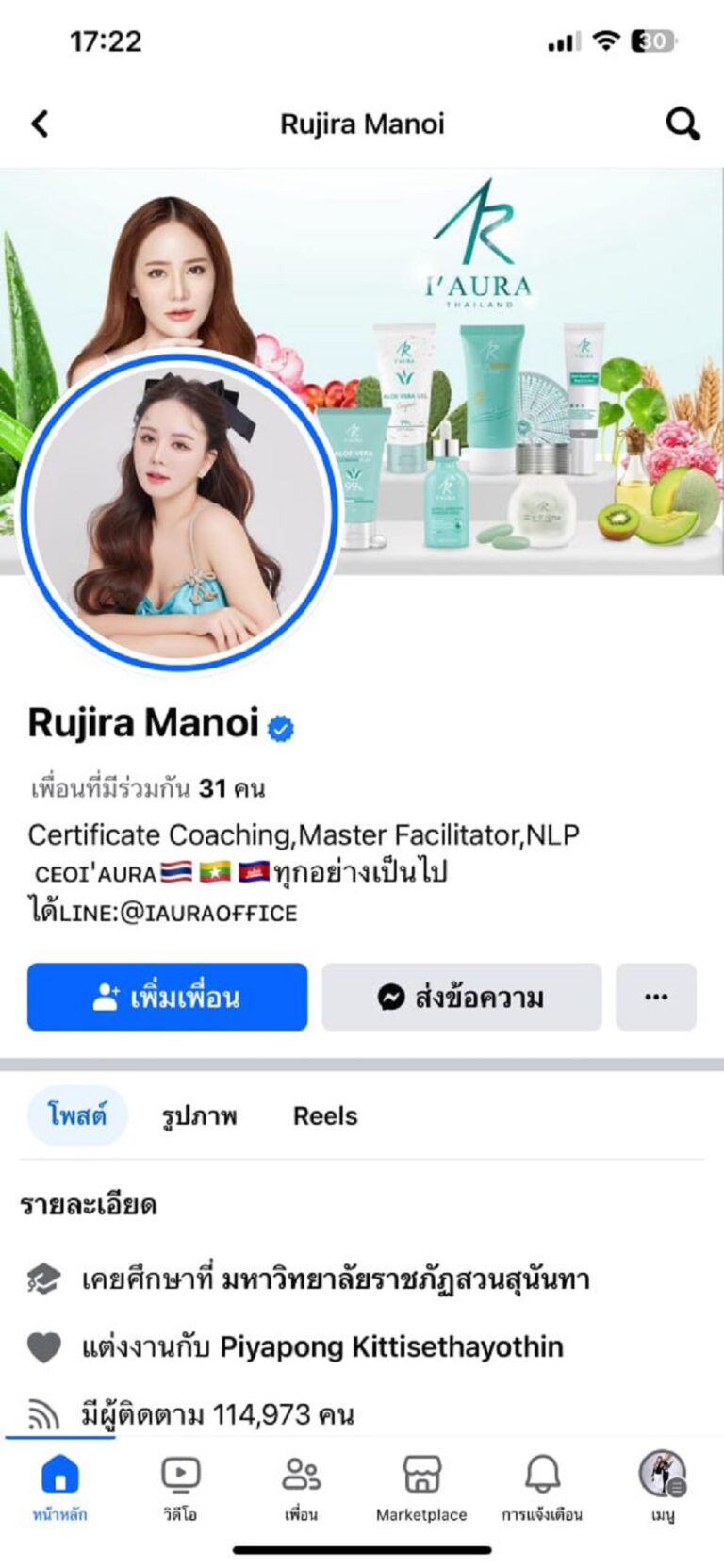The image size is (724, 1568).
Task: Go back using the top-left arrow
Action: point(40,124)
